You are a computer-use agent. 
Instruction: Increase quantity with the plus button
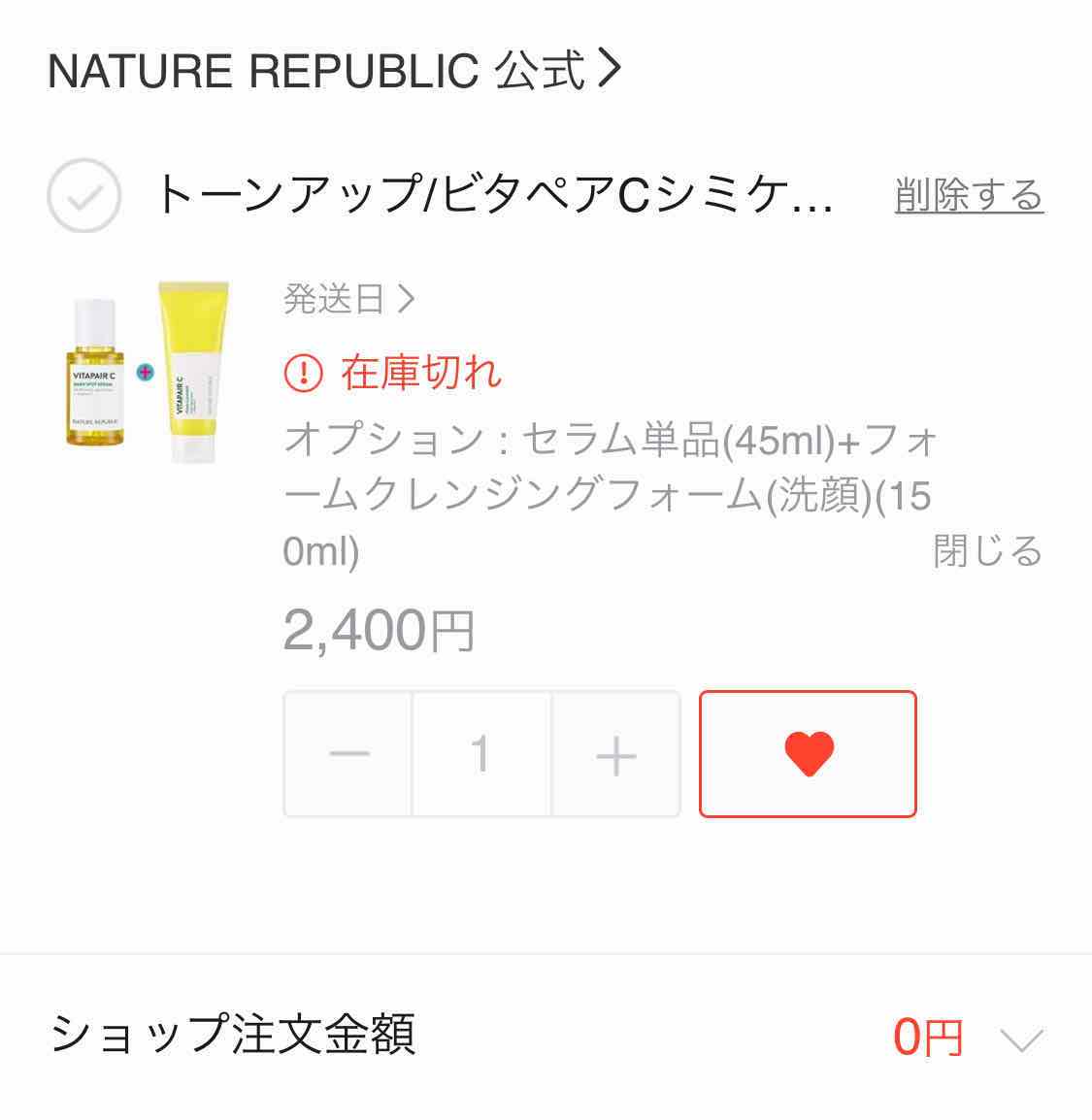click(615, 754)
